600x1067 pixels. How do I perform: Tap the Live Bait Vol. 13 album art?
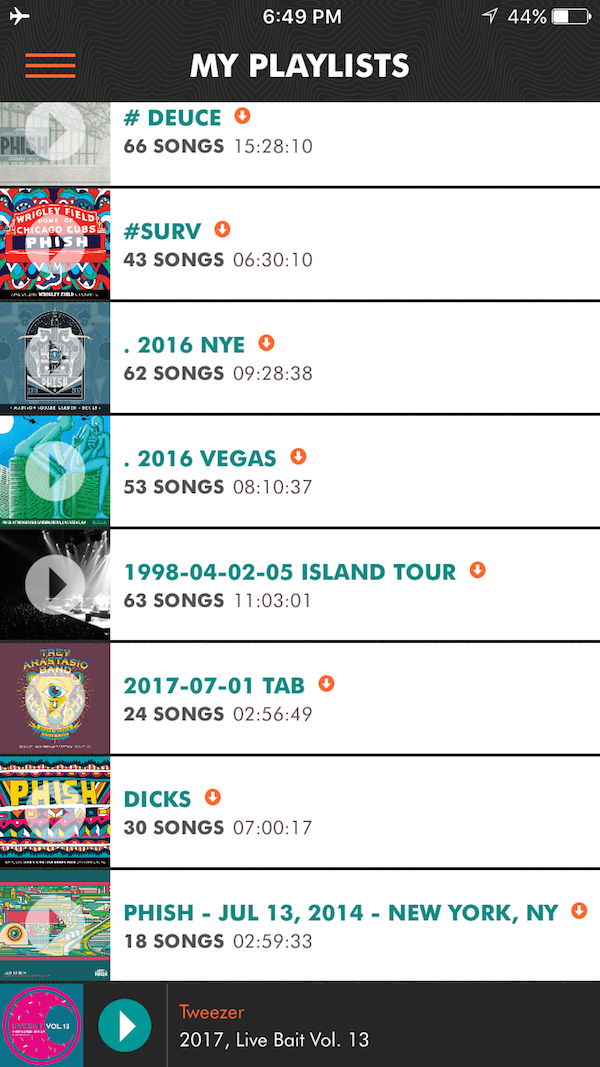(42, 1025)
